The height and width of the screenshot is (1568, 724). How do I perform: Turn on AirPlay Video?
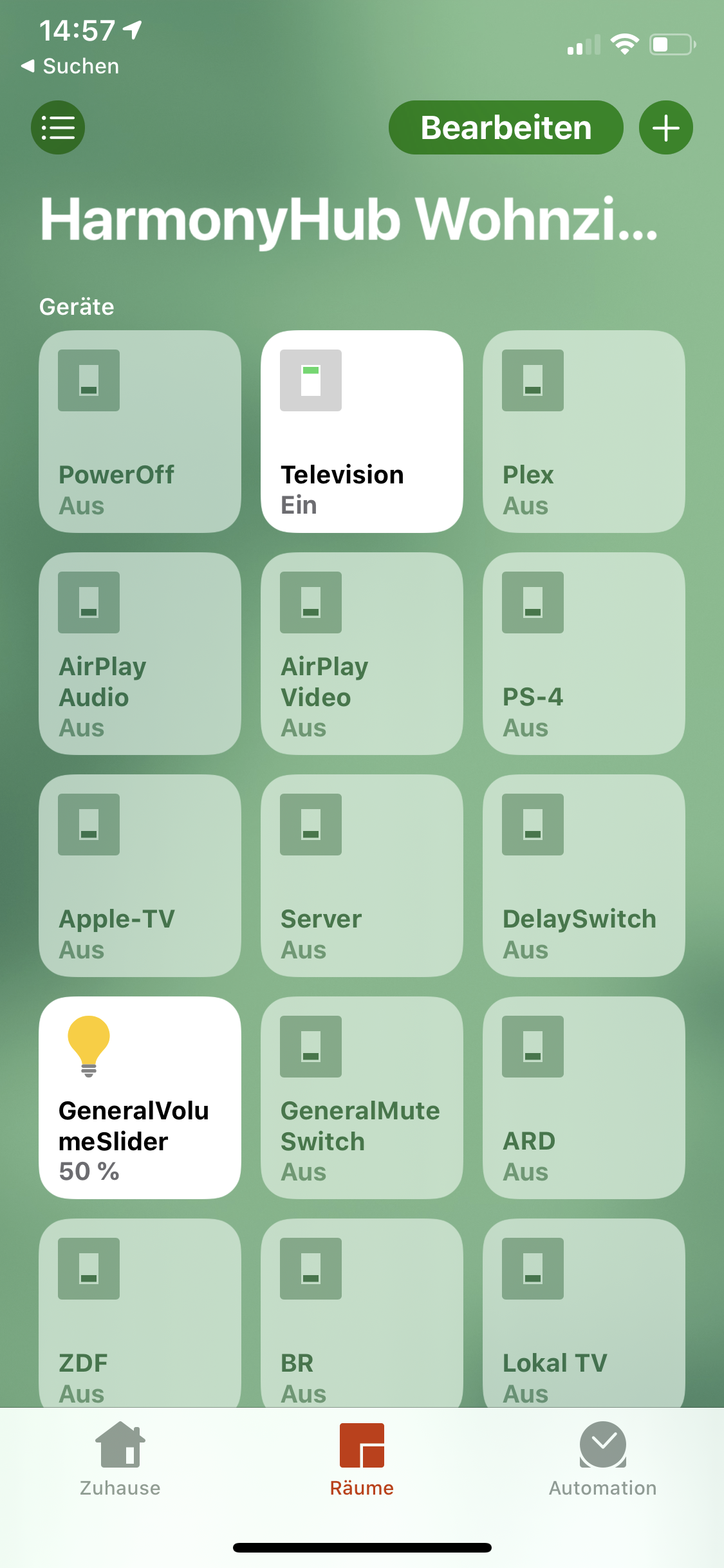click(x=362, y=653)
